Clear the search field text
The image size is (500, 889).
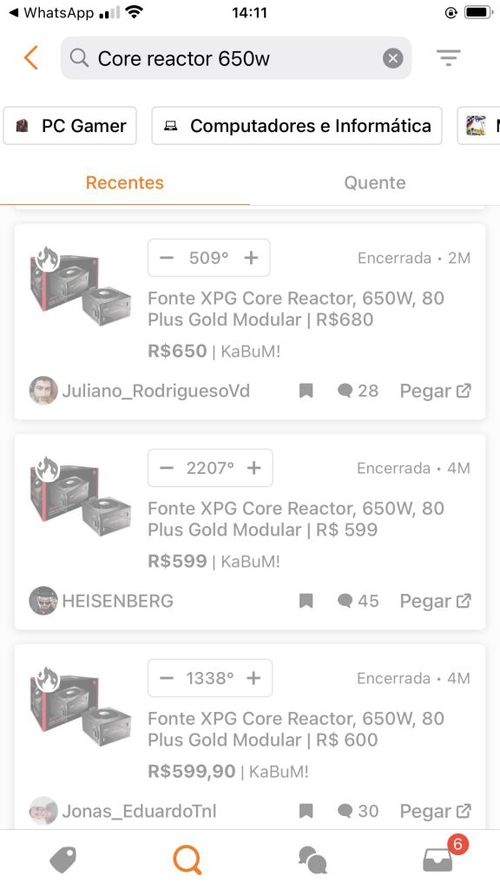pyautogui.click(x=393, y=58)
